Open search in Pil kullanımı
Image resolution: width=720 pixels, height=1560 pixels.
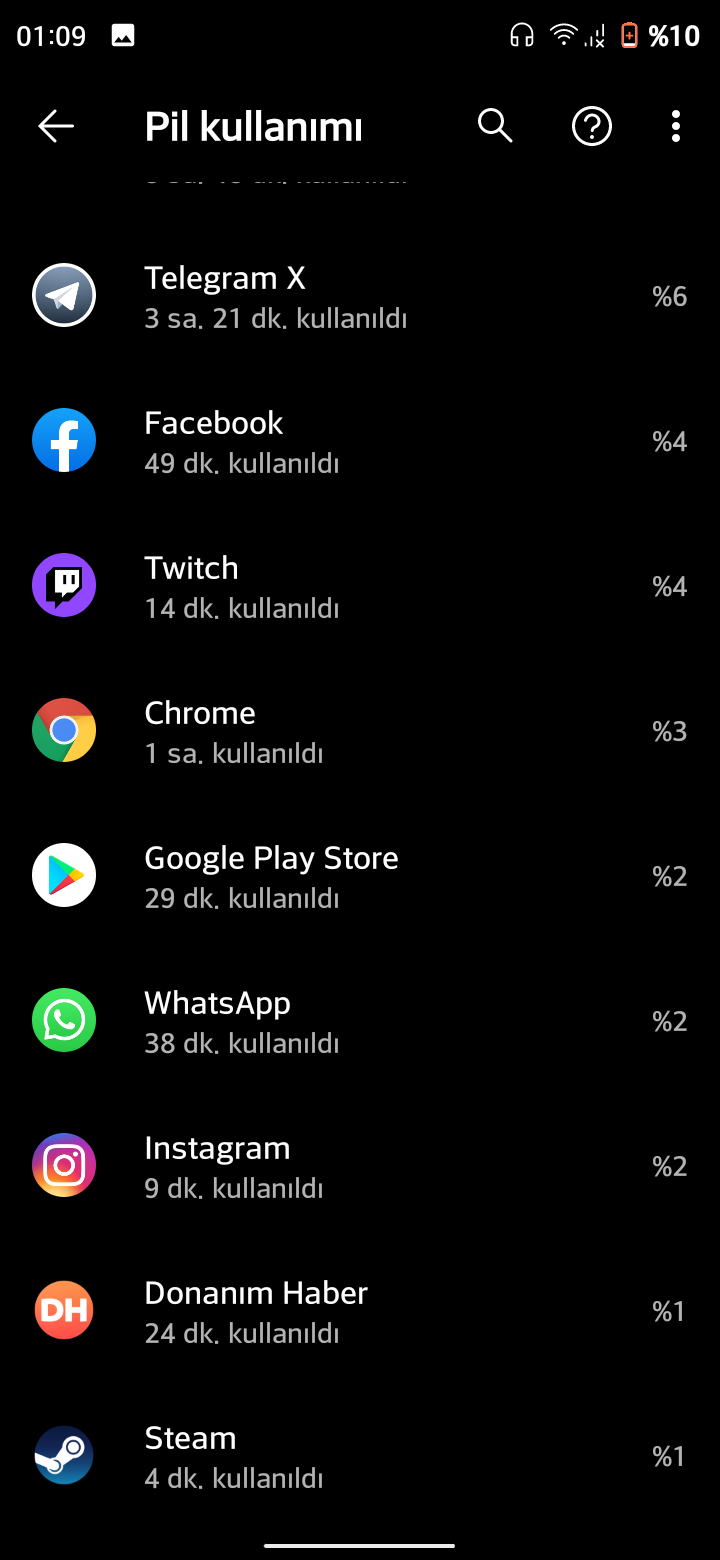[x=495, y=126]
